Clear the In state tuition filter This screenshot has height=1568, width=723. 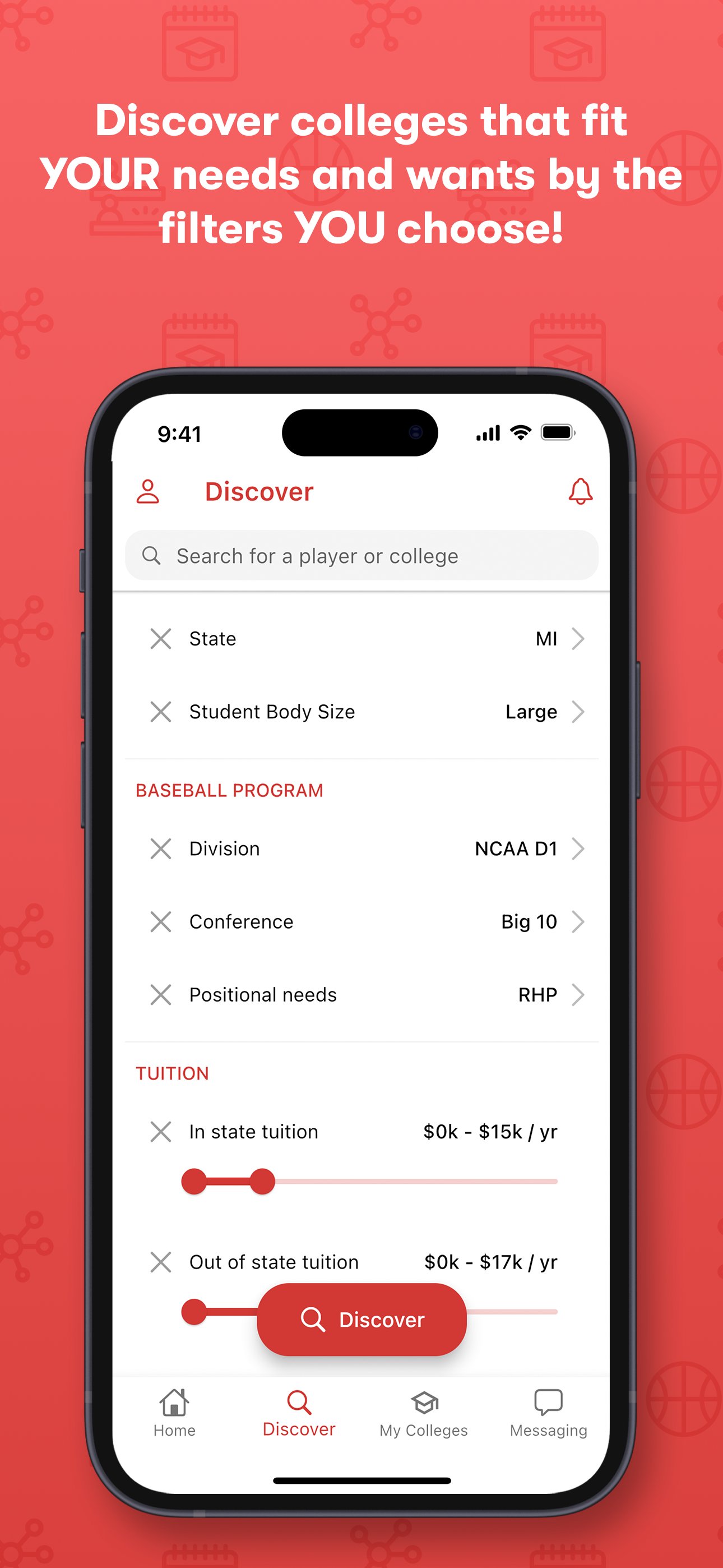[x=161, y=1132]
